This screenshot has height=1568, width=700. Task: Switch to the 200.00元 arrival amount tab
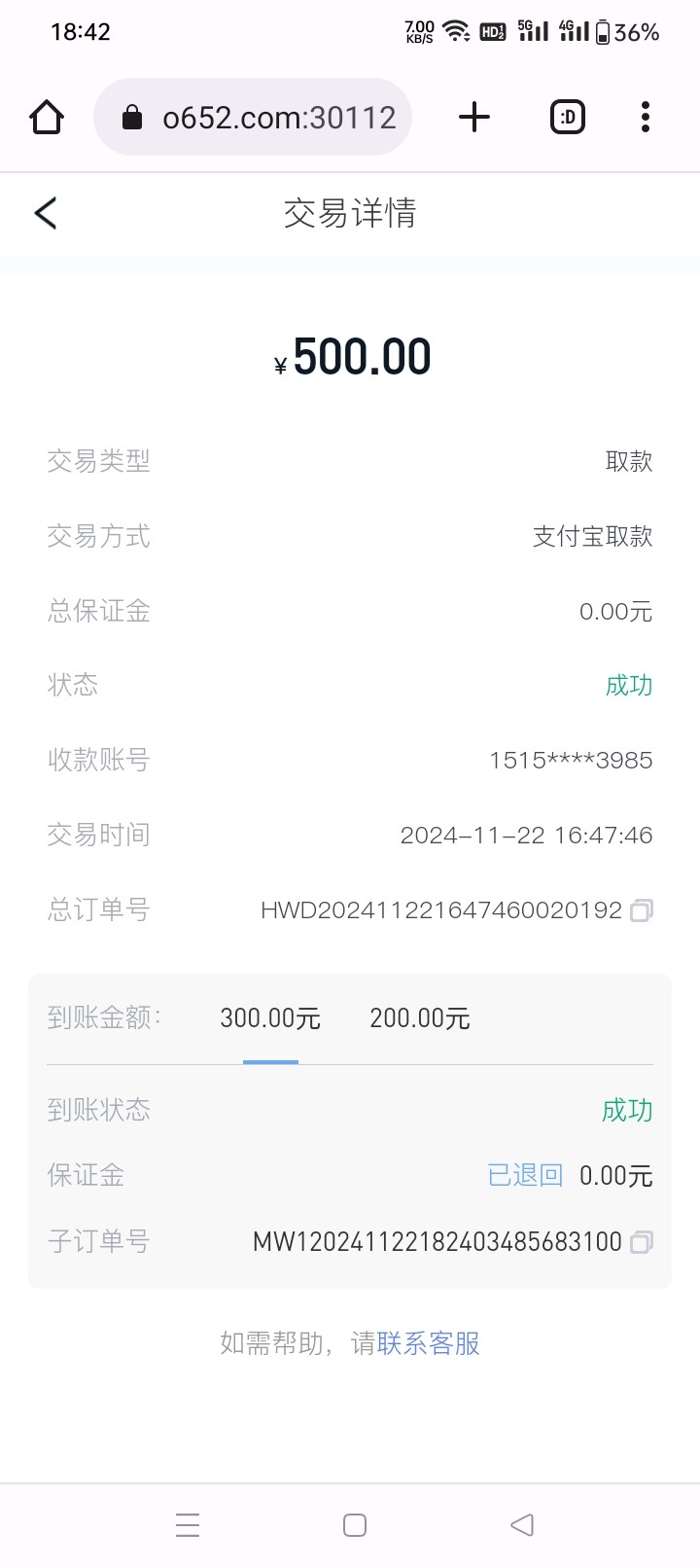tap(420, 1018)
